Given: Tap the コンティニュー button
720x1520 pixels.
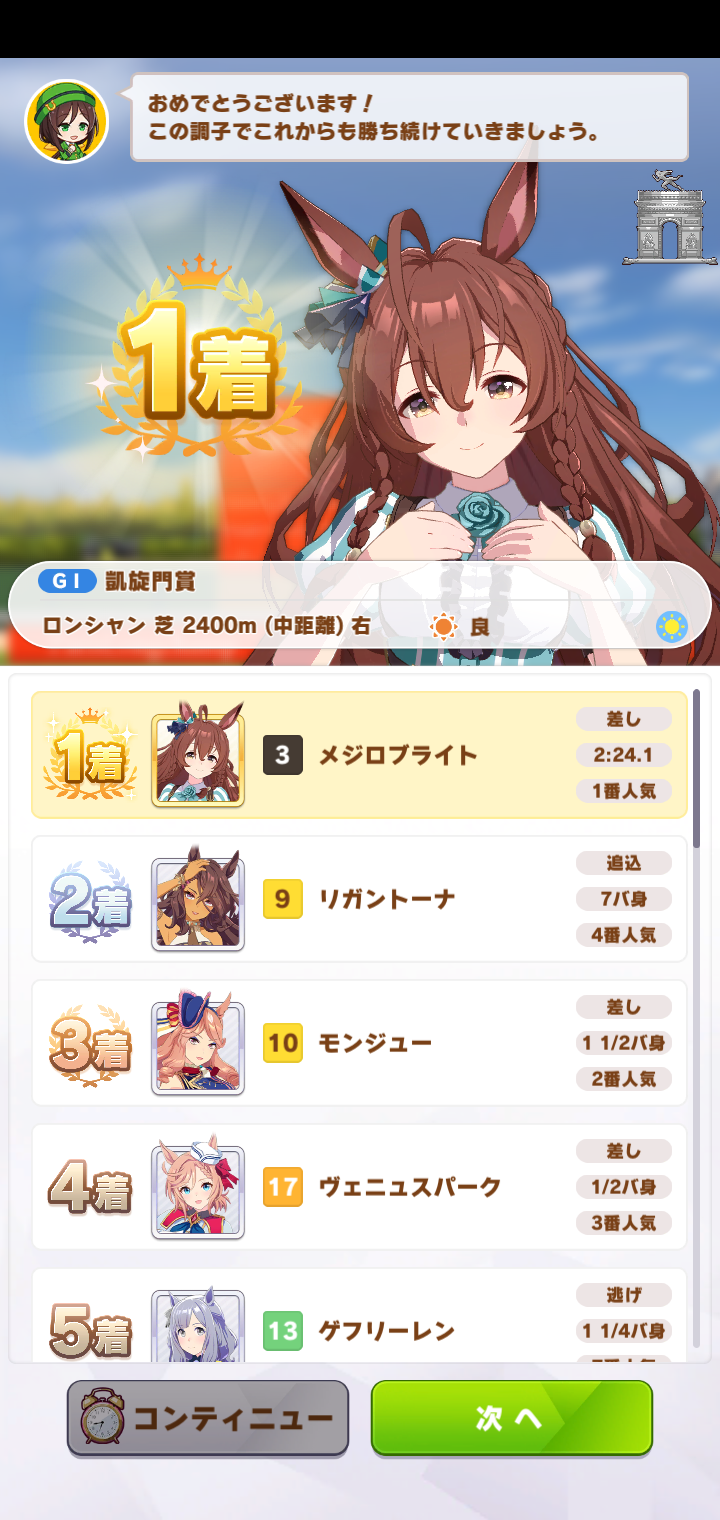Looking at the screenshot, I should 208,1417.
